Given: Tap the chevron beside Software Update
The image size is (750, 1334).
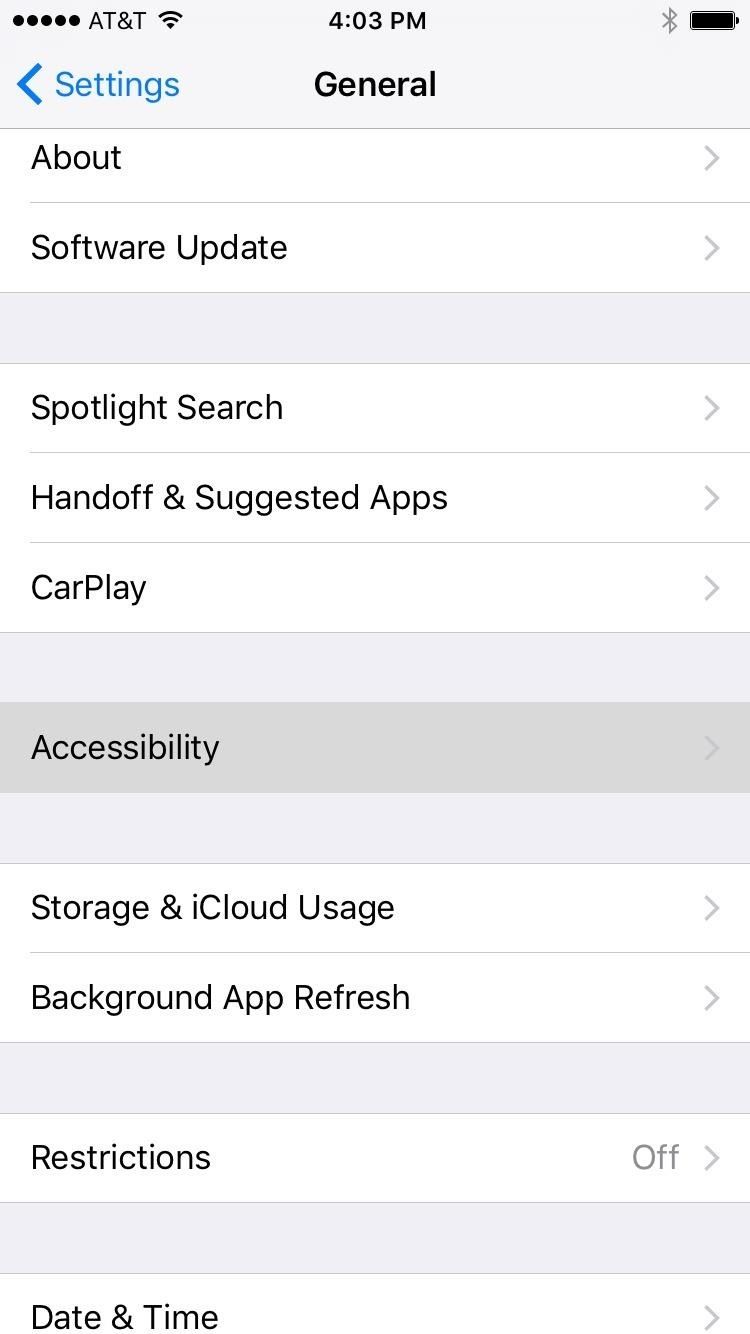Looking at the screenshot, I should (712, 247).
